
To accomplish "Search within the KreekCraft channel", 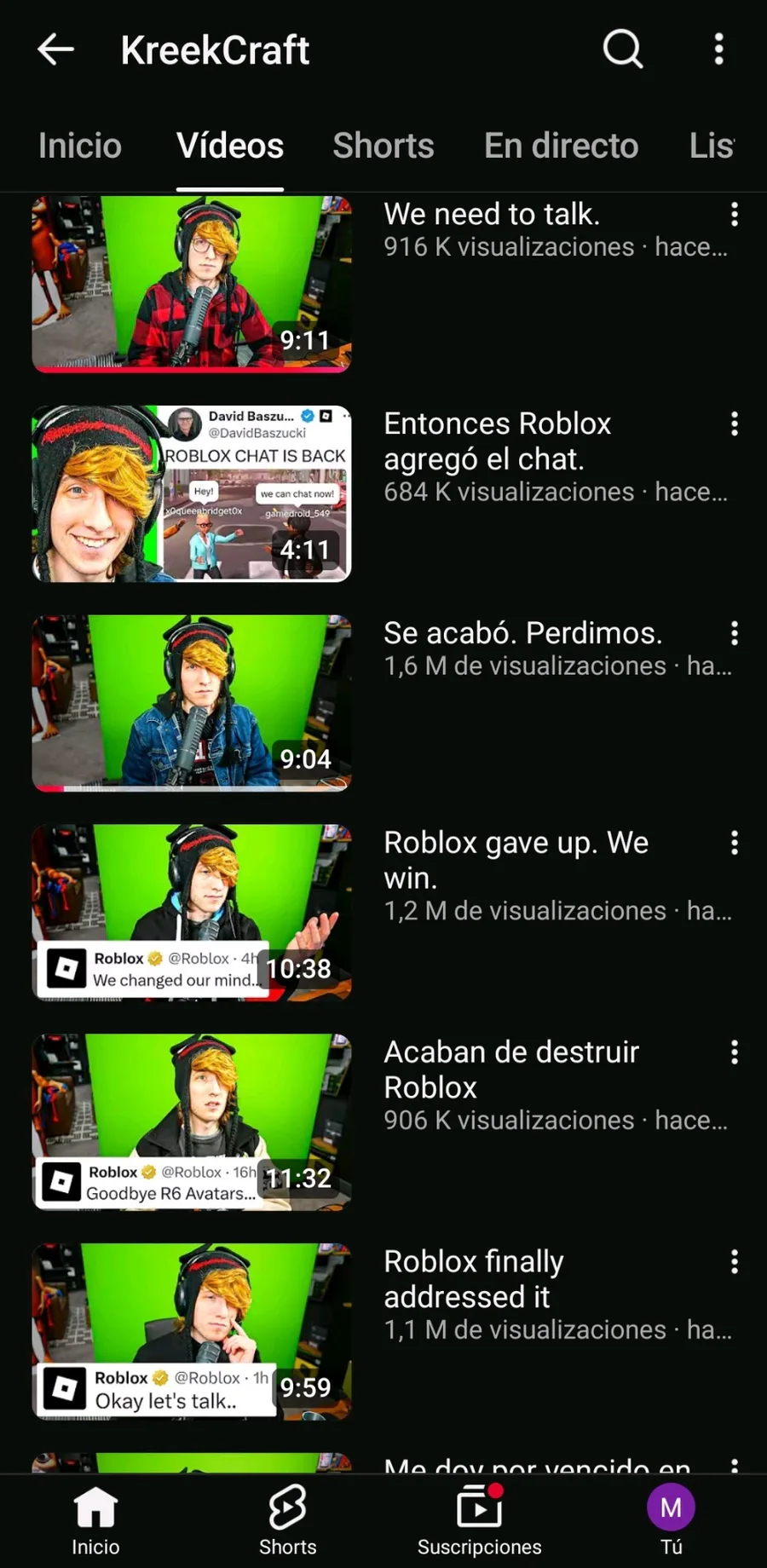I will (622, 49).
